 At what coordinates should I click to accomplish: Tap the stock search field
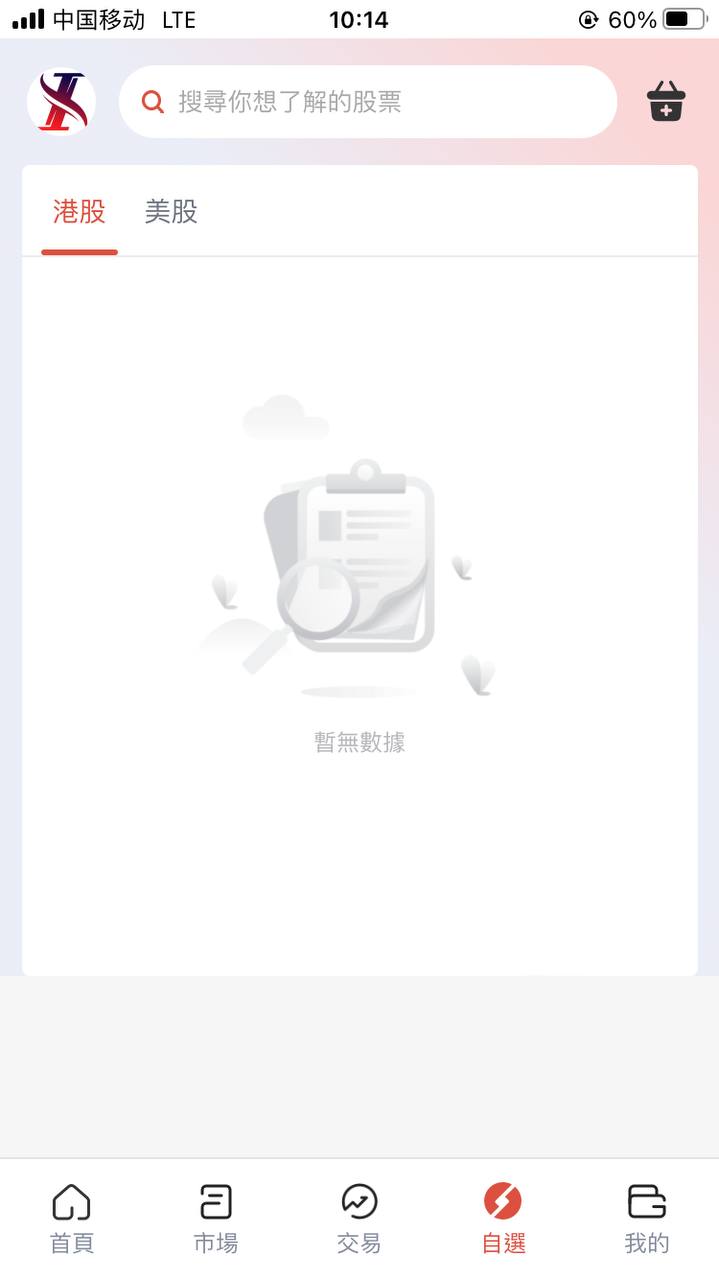(x=367, y=102)
